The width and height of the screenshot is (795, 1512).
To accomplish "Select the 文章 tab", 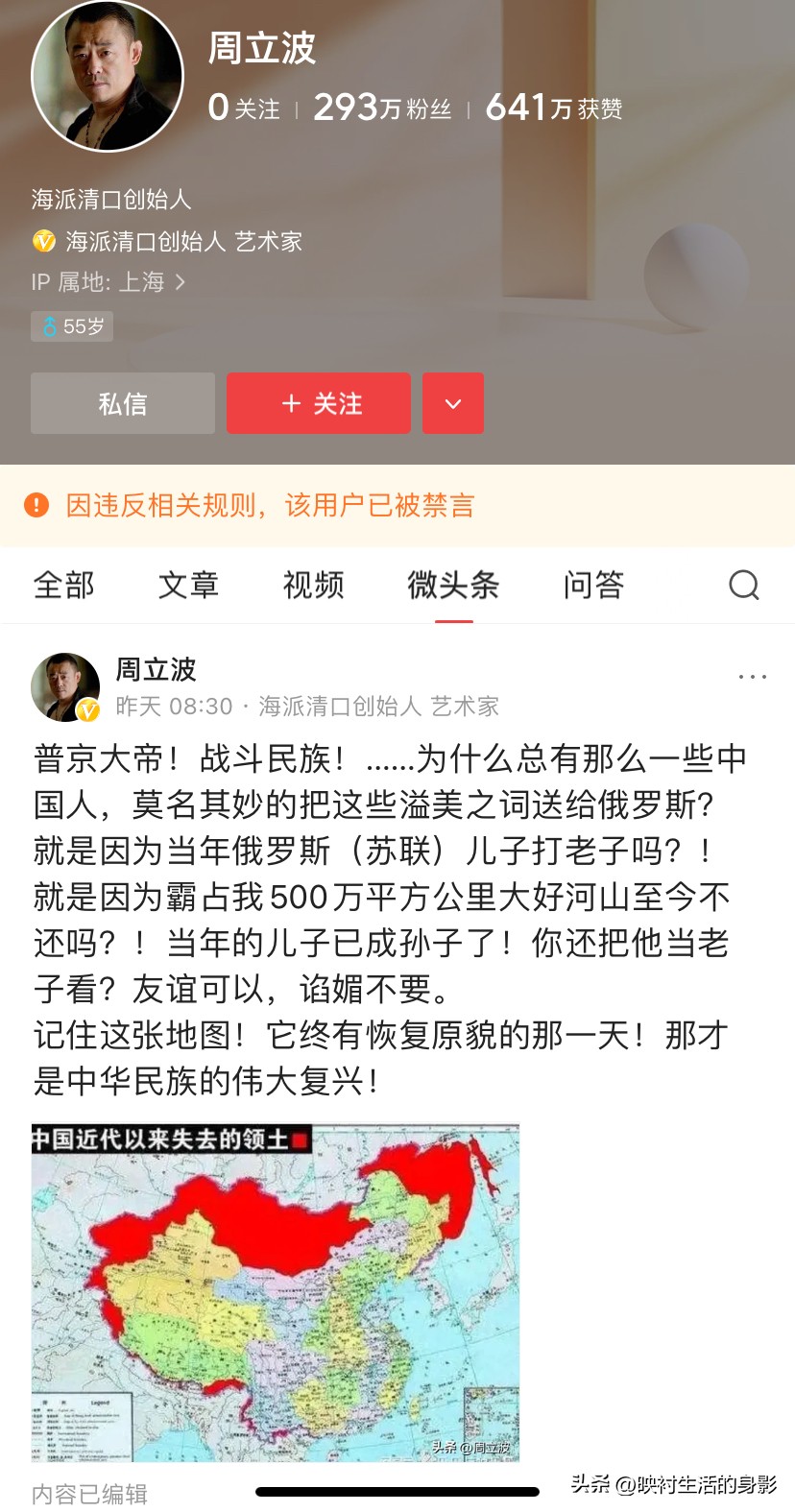I will tap(188, 585).
